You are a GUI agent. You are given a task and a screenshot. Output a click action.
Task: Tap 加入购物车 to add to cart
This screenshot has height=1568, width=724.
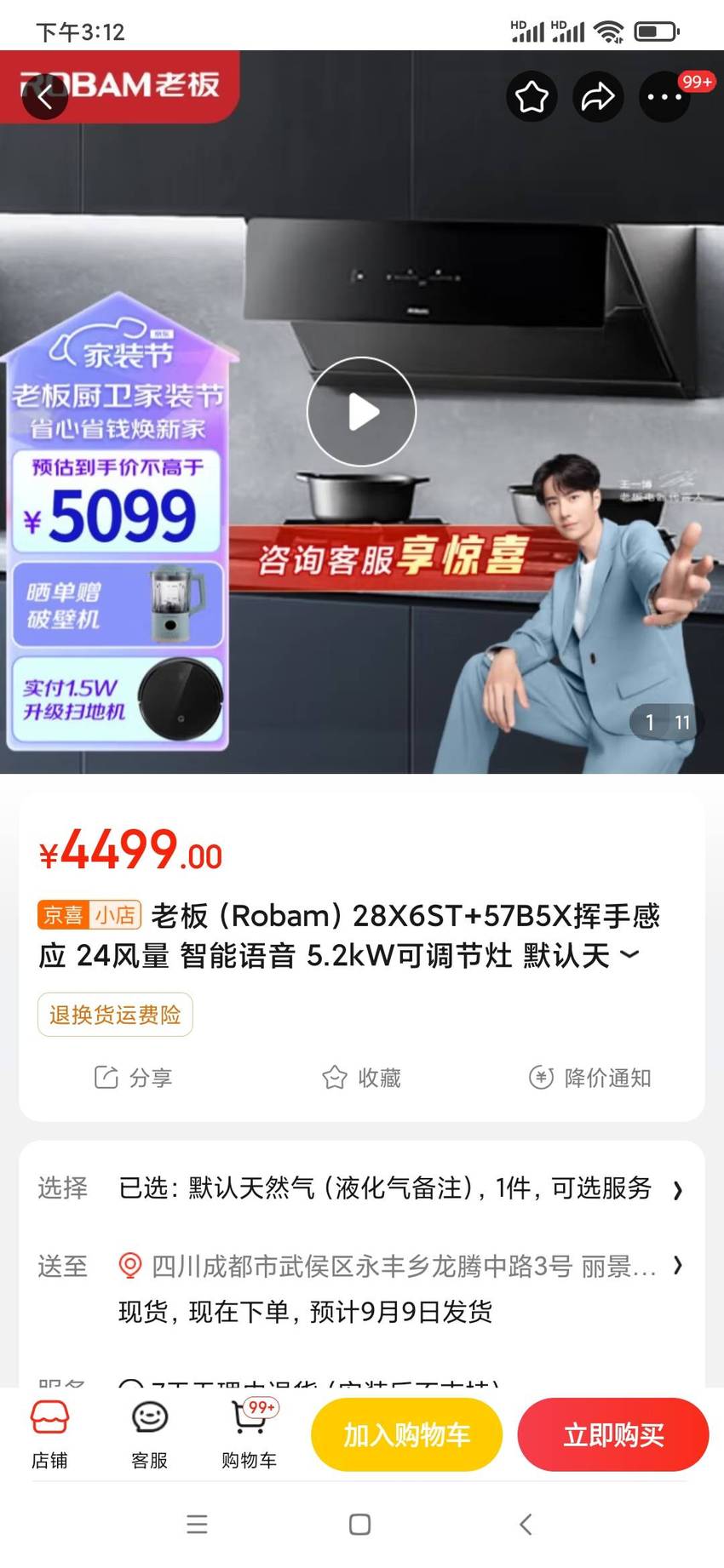pos(406,1435)
